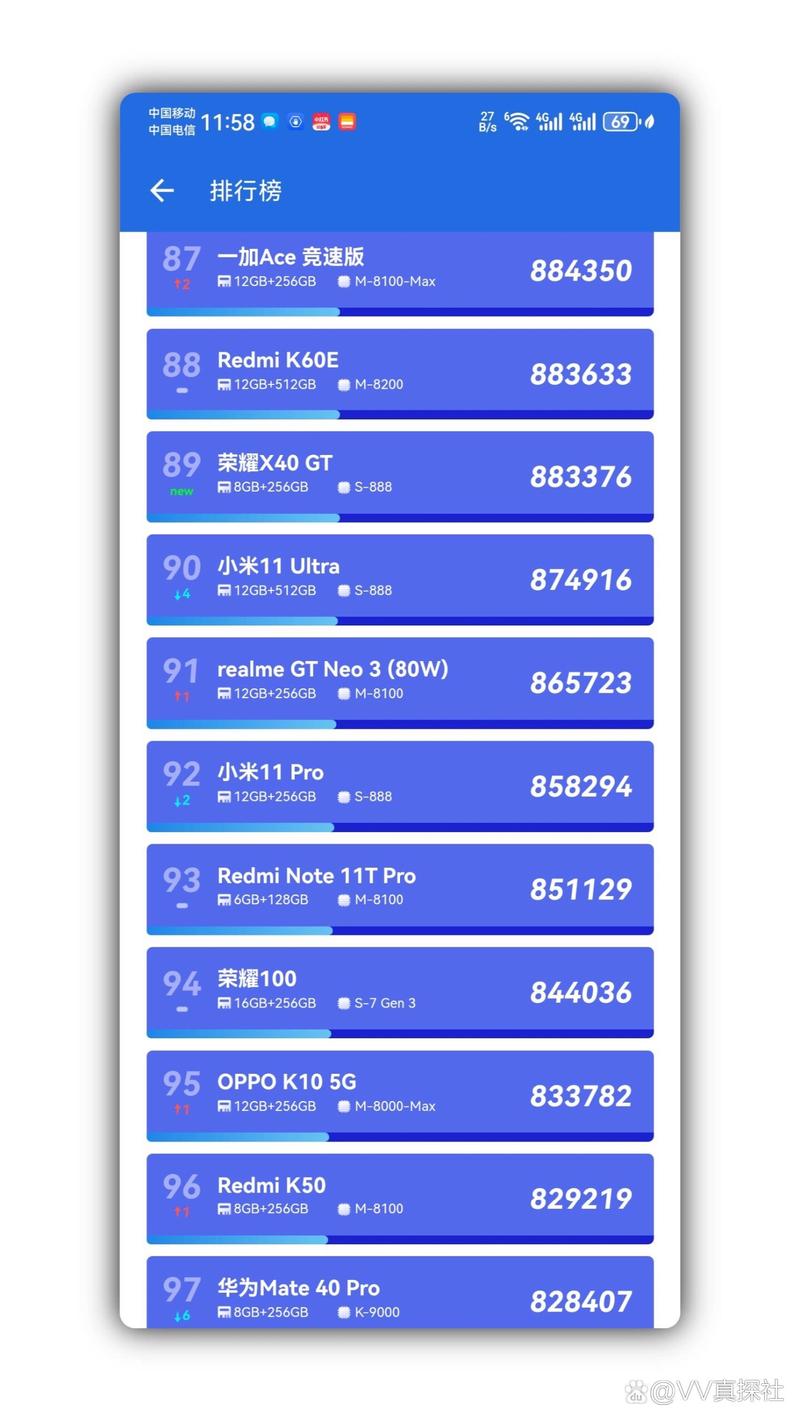This screenshot has width=800, height=1421.
Task: Click the power-saving leaf icon in status bar
Action: (x=650, y=121)
